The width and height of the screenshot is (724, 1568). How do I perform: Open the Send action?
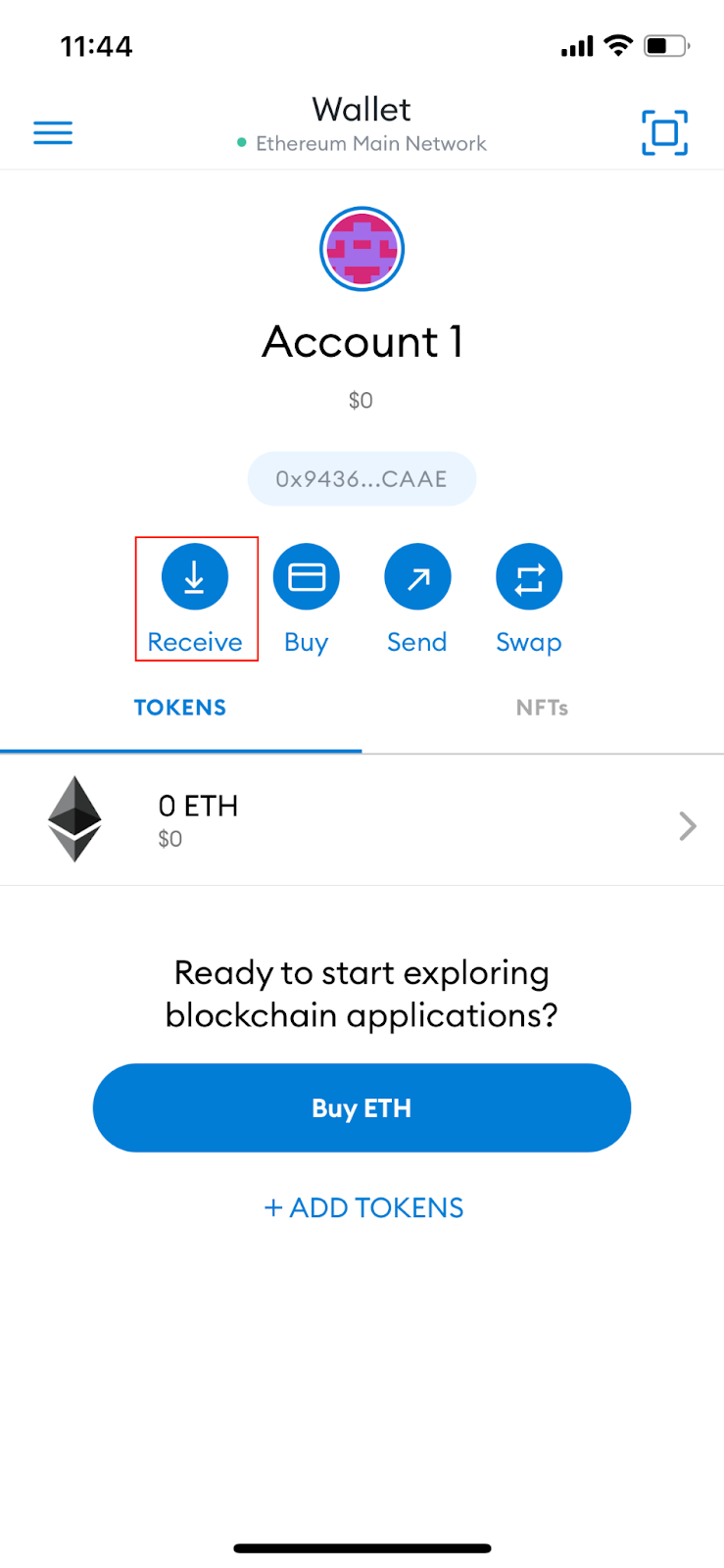[417, 599]
